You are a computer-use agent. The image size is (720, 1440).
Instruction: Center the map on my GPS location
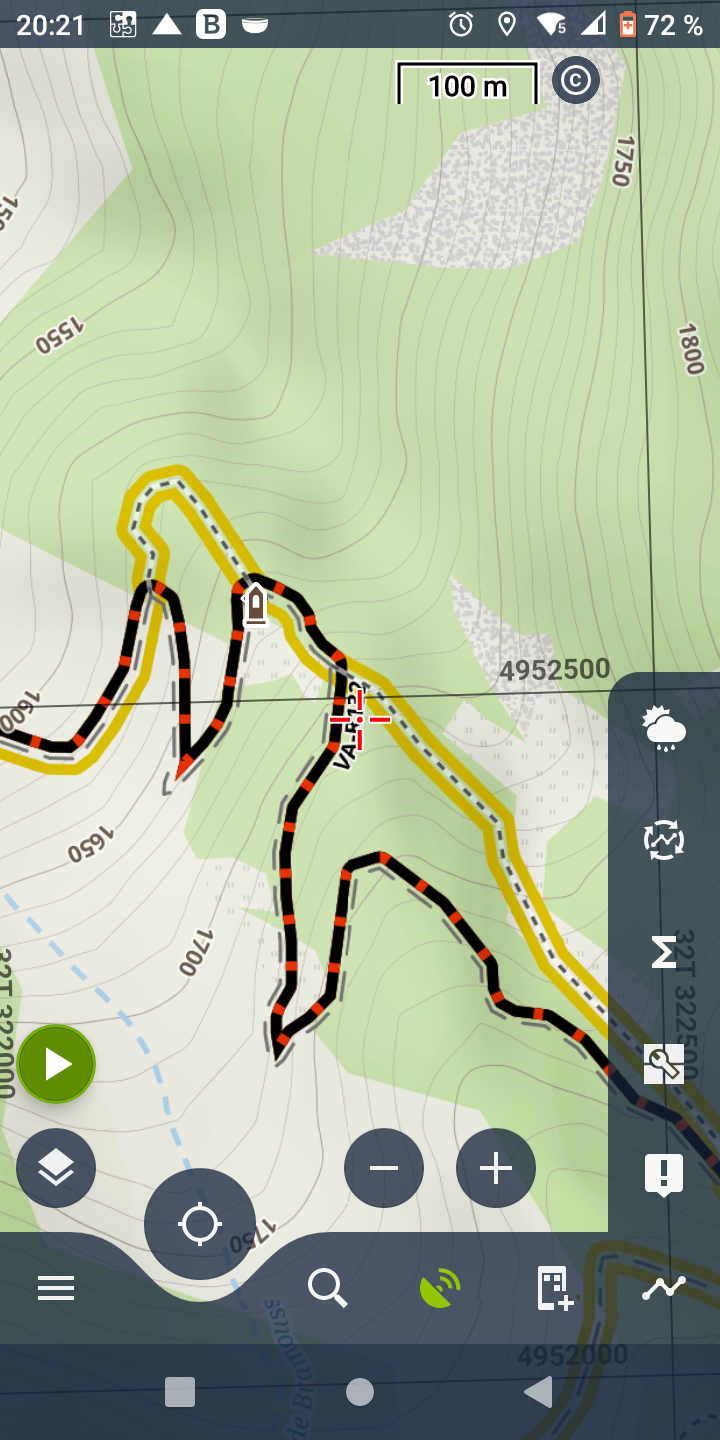199,1223
